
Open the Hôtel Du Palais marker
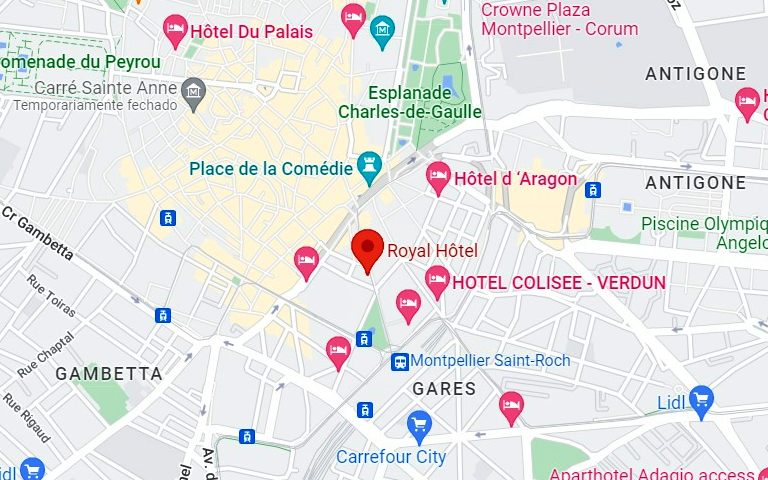(x=176, y=28)
